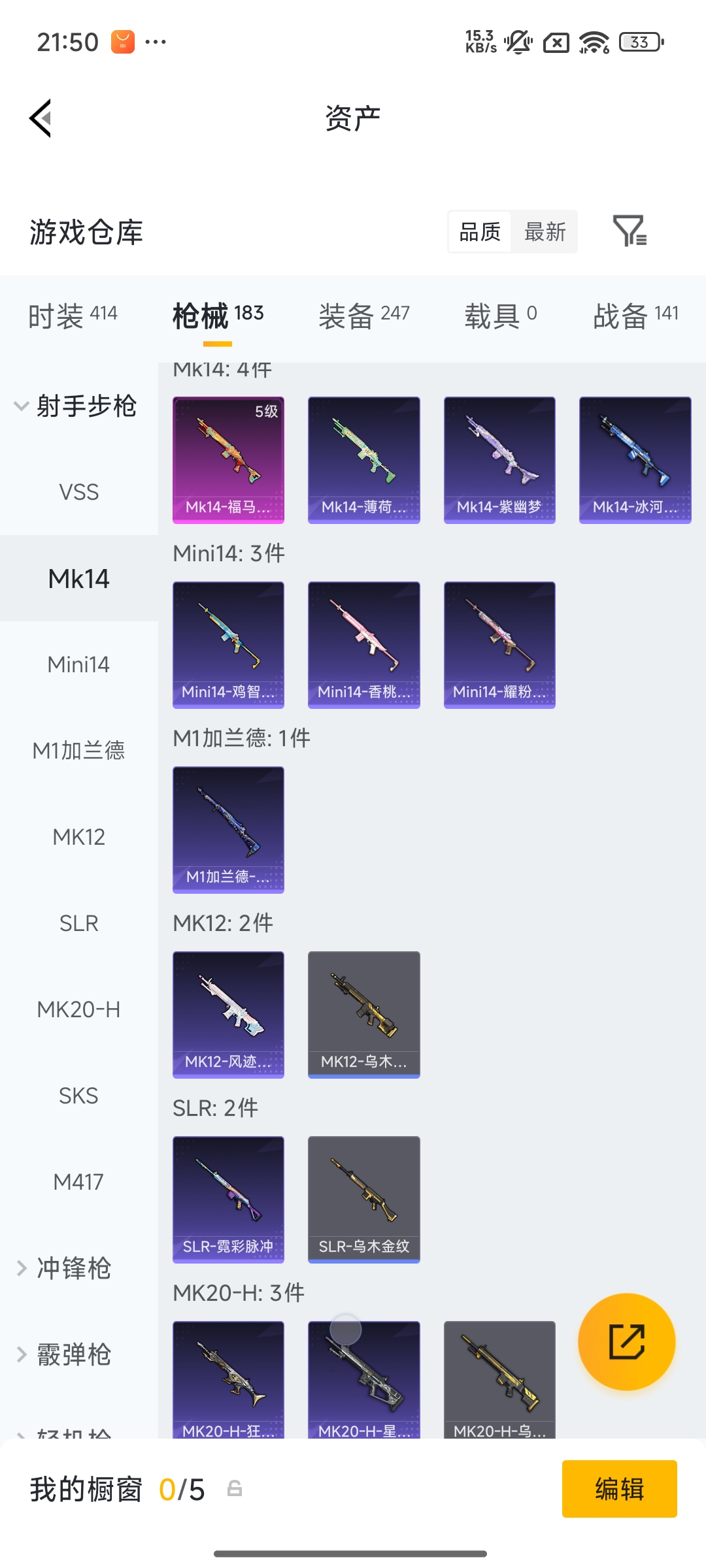Open the Mk14-福马 level 5 skin

(228, 459)
